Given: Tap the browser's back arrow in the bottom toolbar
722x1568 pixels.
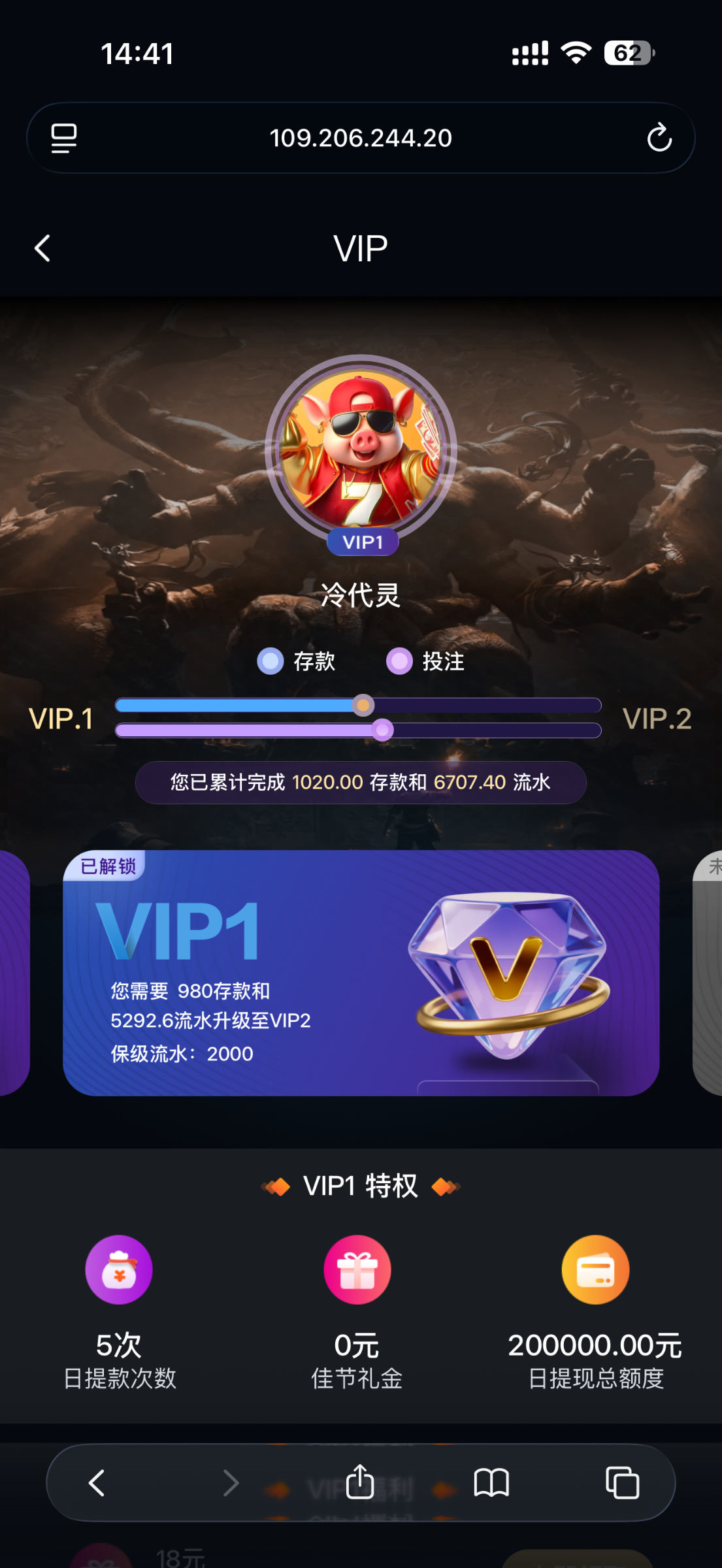Looking at the screenshot, I should [x=97, y=1482].
